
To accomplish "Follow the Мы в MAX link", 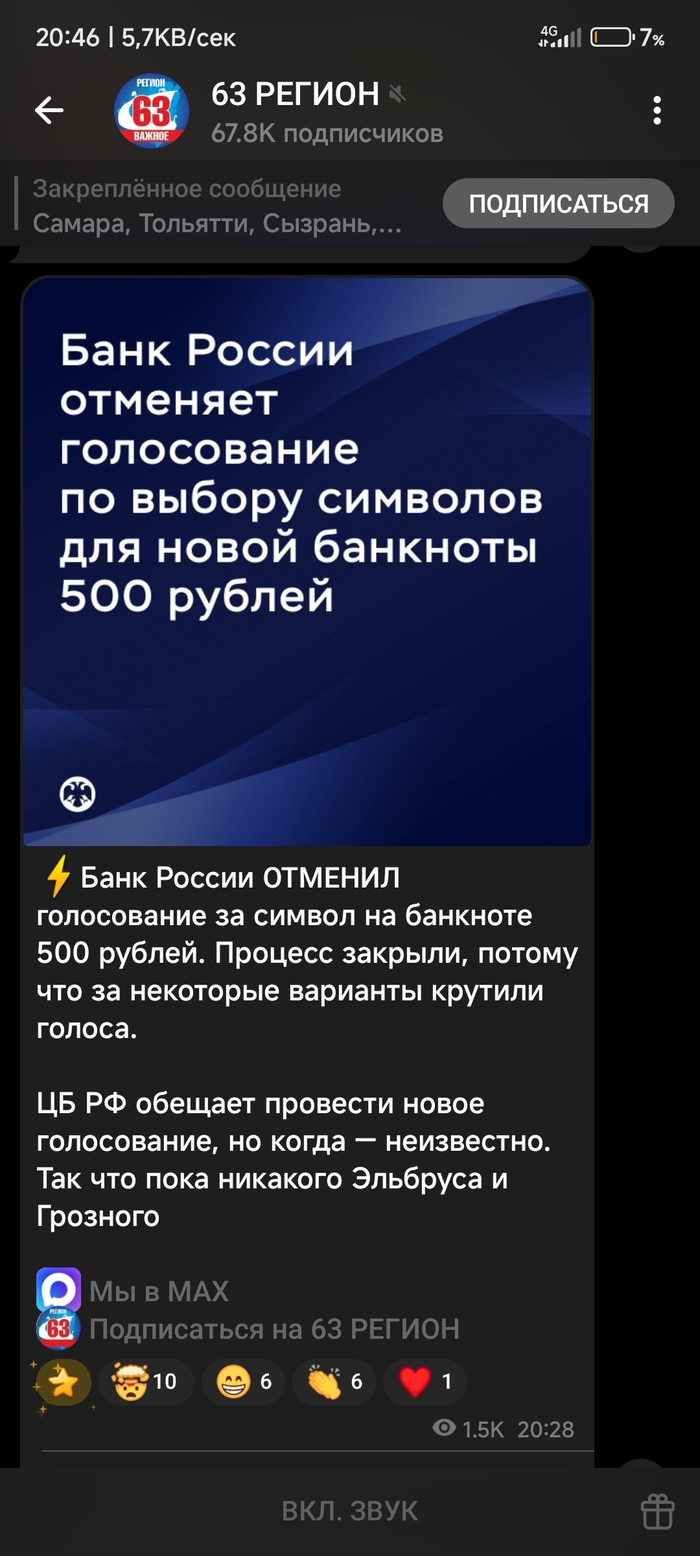I will click(159, 1292).
